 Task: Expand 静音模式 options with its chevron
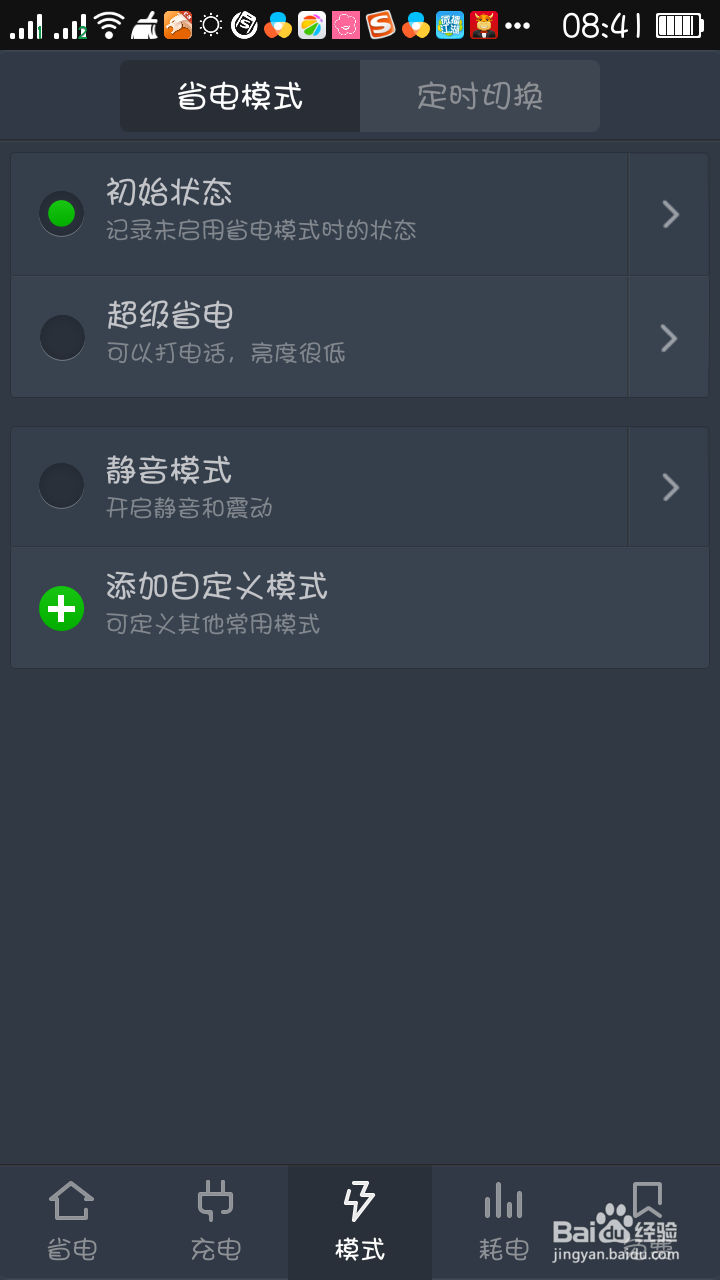click(x=668, y=486)
